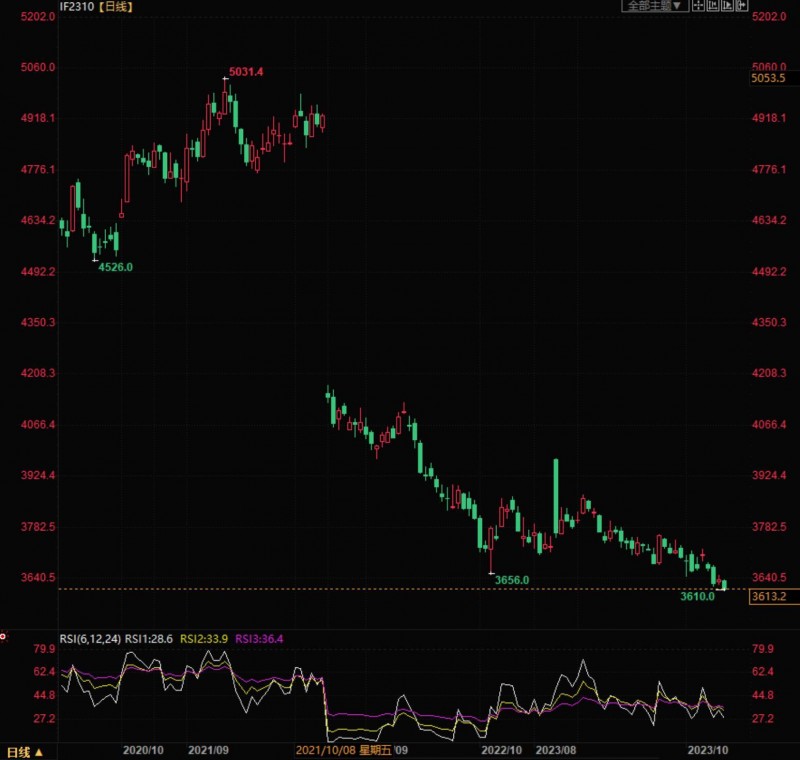Tap the RSI indicator settings icon
The height and width of the screenshot is (760, 800).
tap(4, 636)
